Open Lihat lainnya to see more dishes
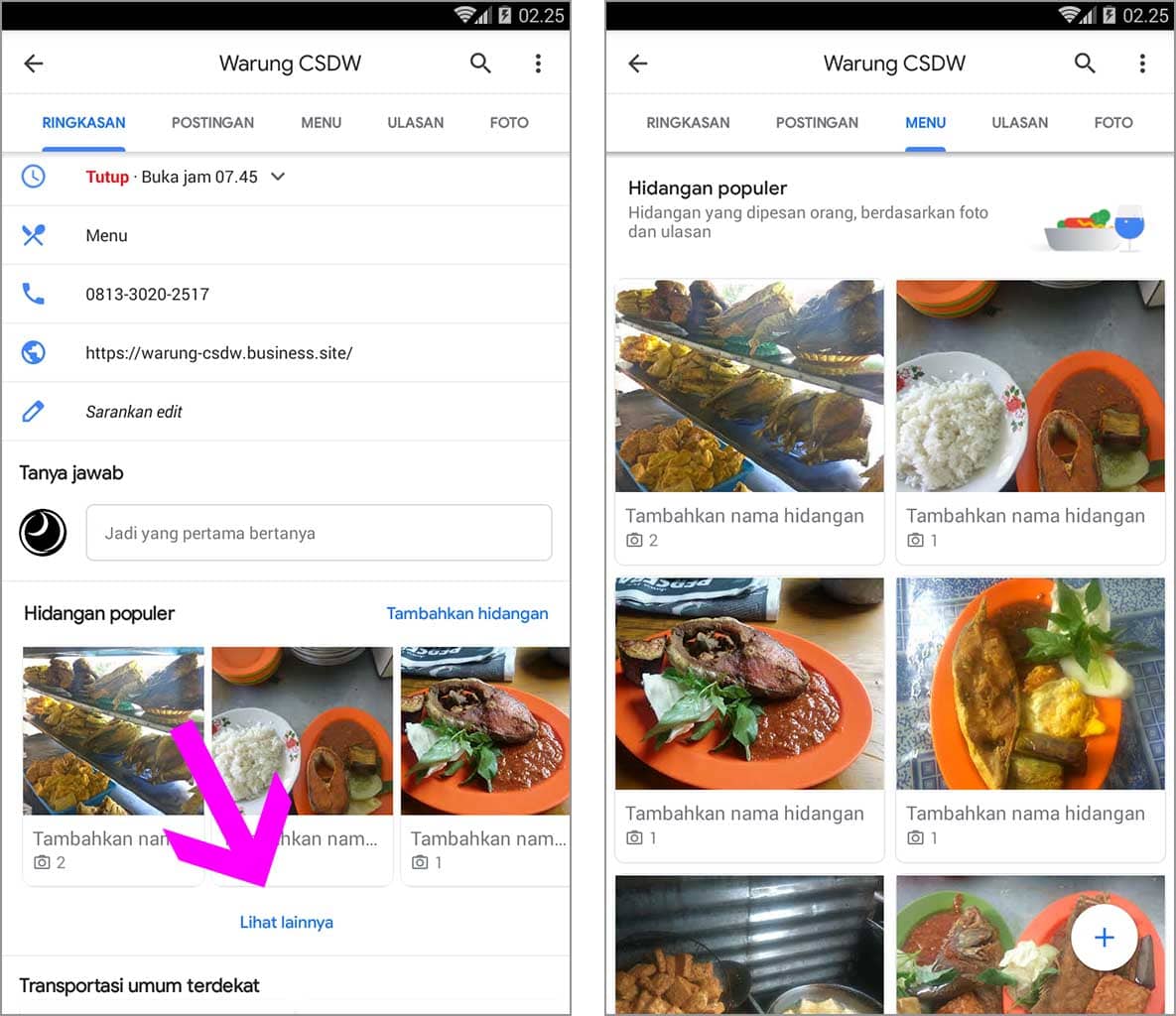 (286, 923)
